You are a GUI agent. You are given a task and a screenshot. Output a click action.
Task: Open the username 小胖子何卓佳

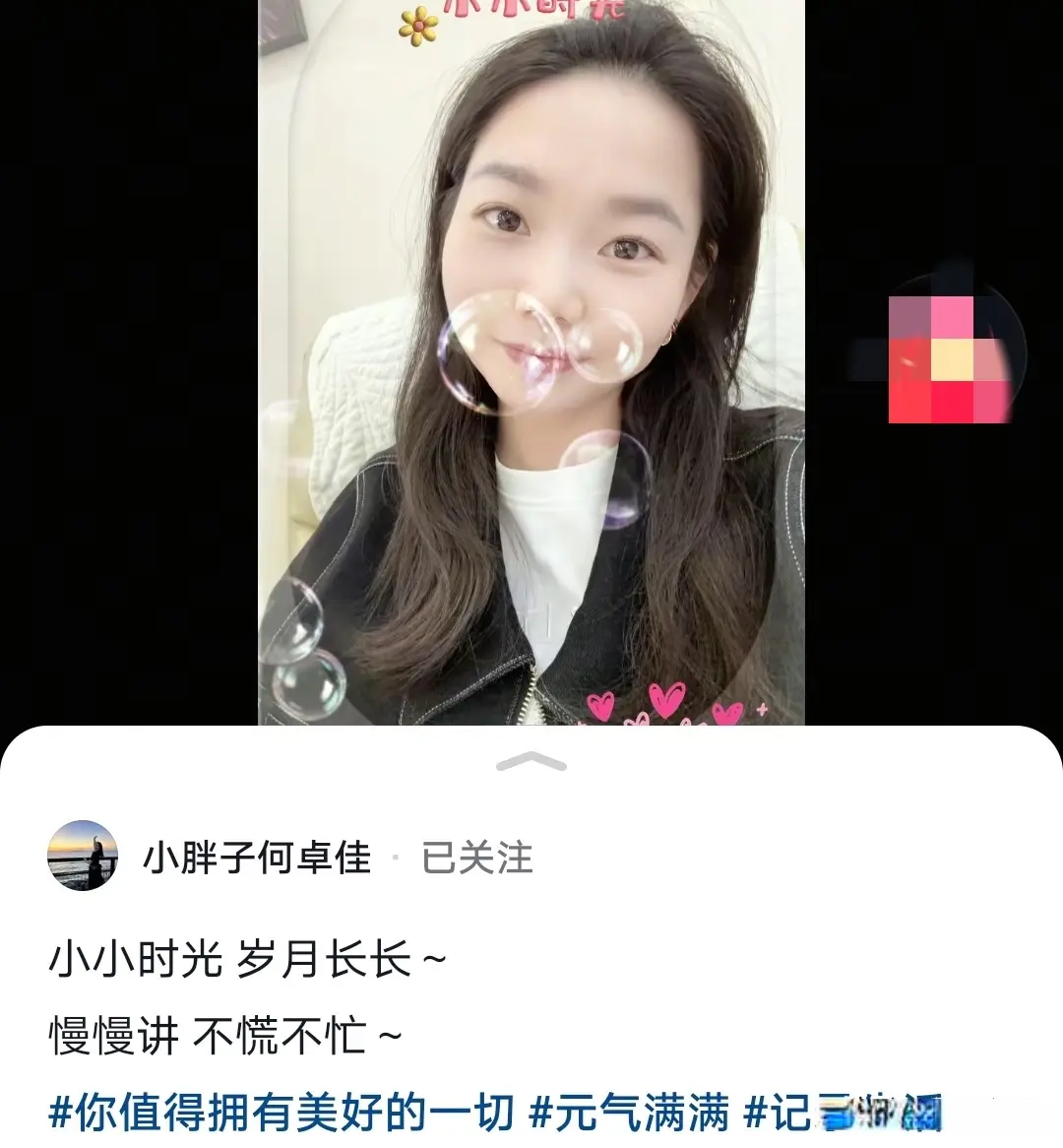[x=257, y=858]
